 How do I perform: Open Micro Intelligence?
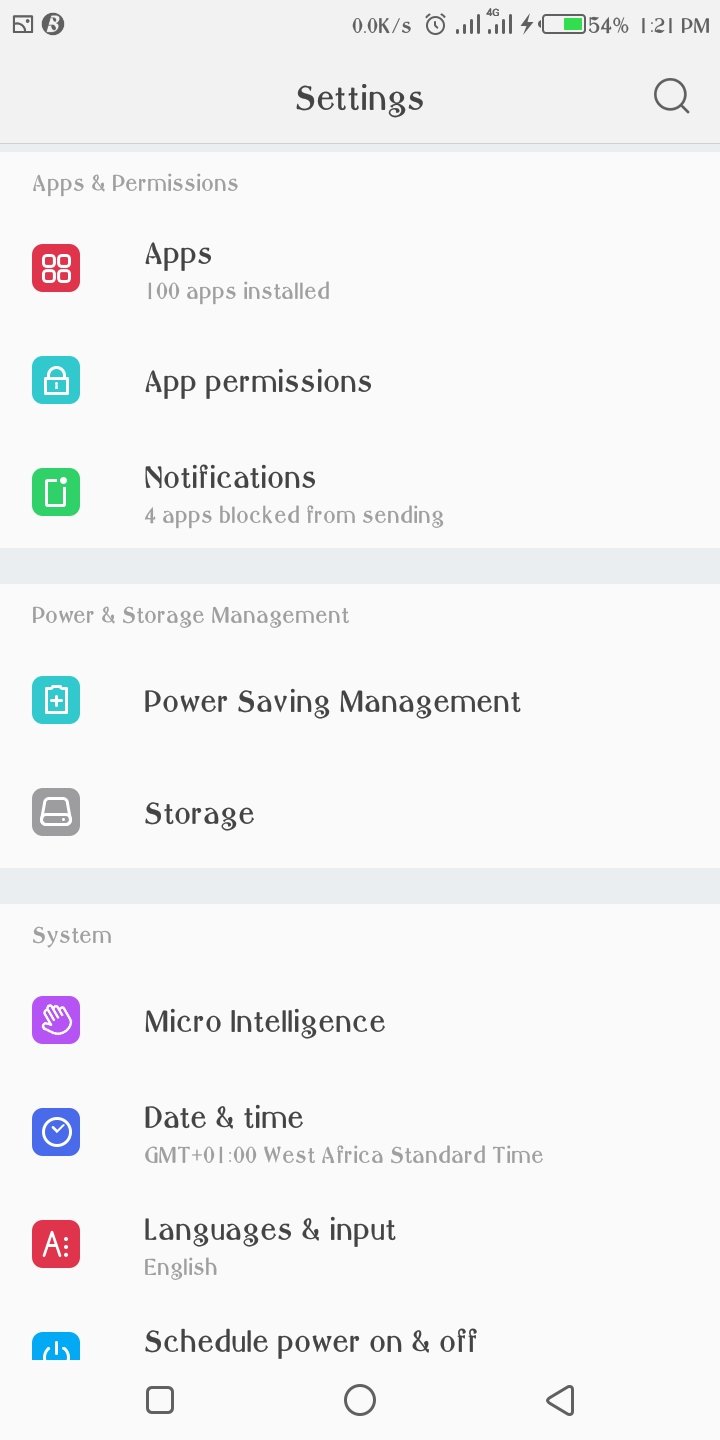[360, 1022]
